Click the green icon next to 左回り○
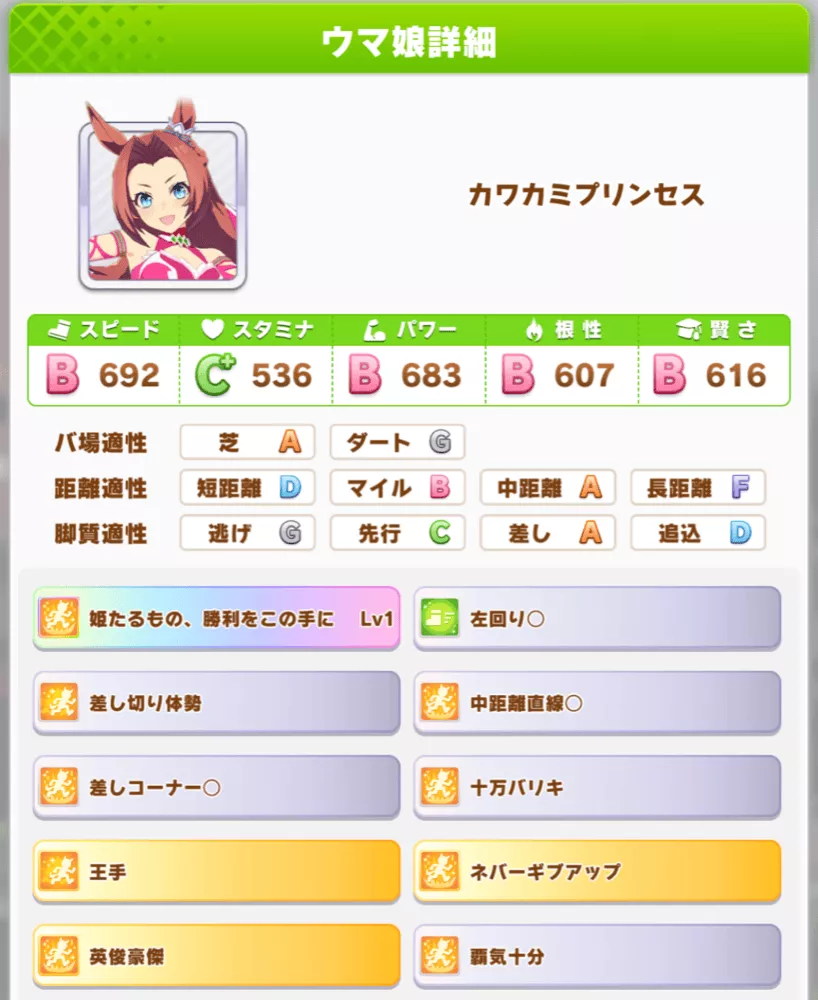The height and width of the screenshot is (1000, 818). tap(440, 619)
